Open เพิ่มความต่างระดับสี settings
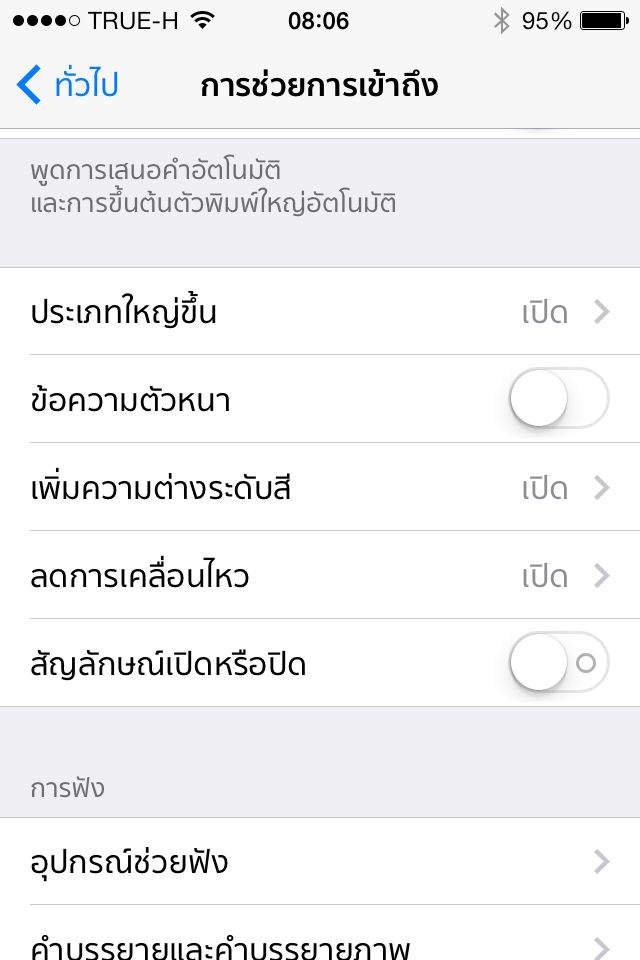 320,488
